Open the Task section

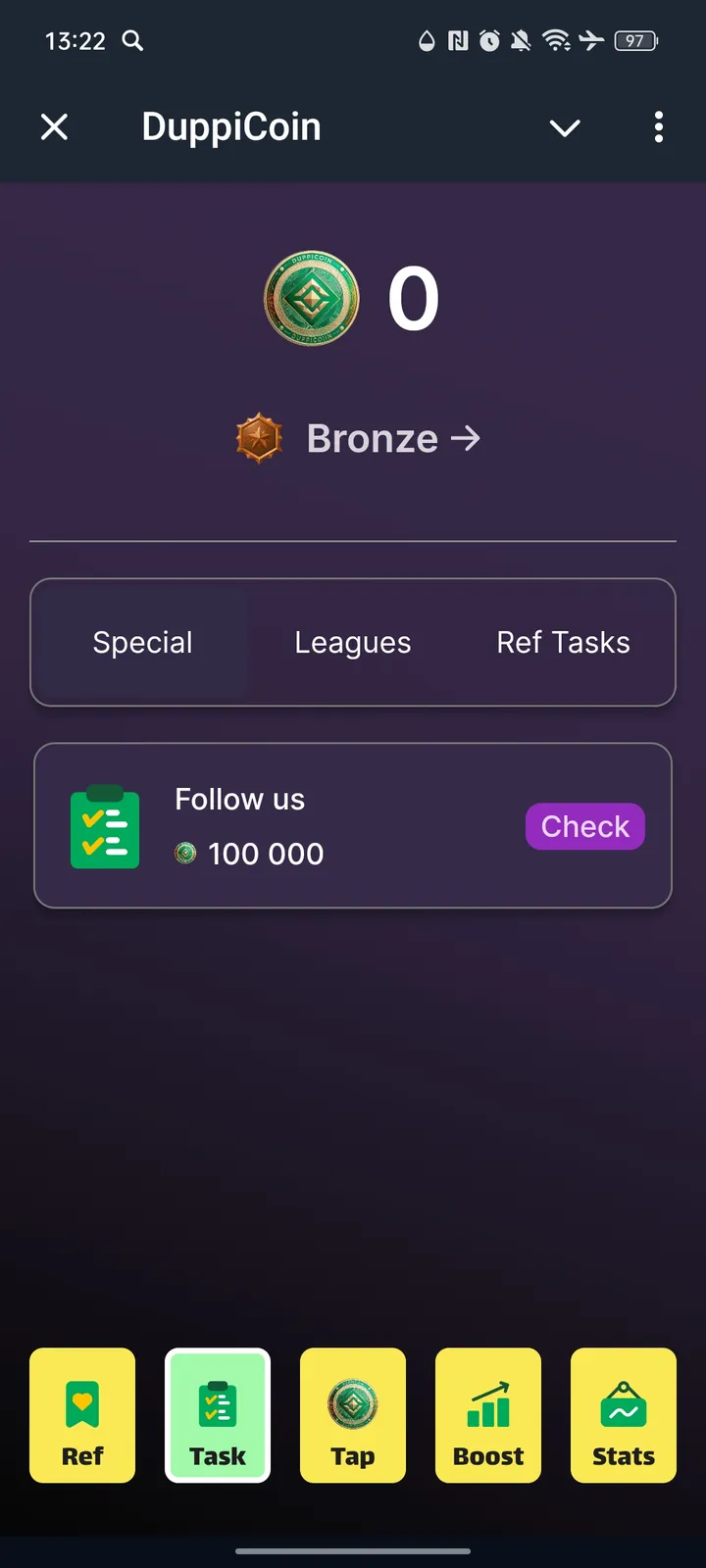pyautogui.click(x=218, y=1415)
